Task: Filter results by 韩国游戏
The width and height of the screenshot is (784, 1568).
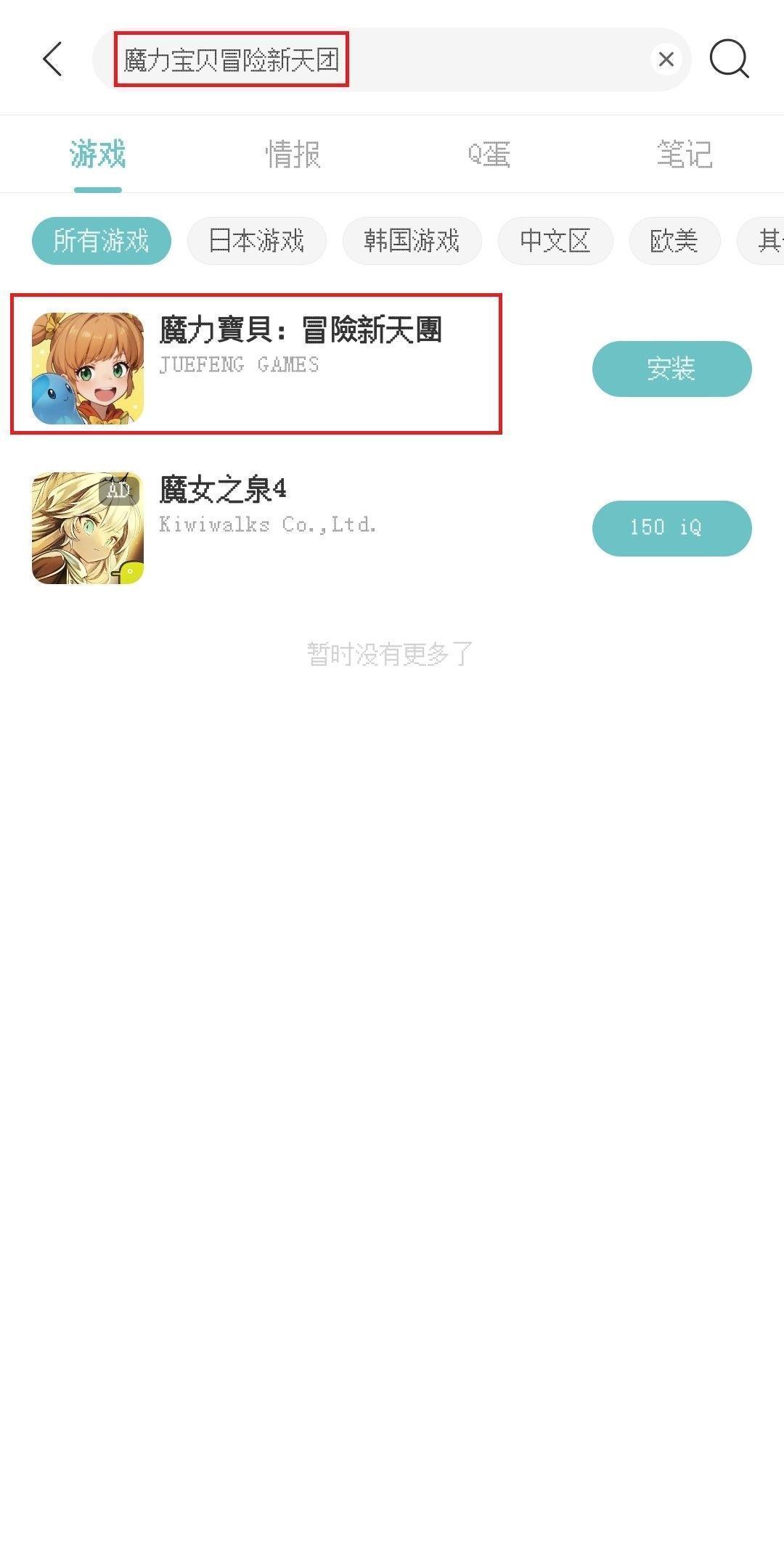Action: click(412, 241)
